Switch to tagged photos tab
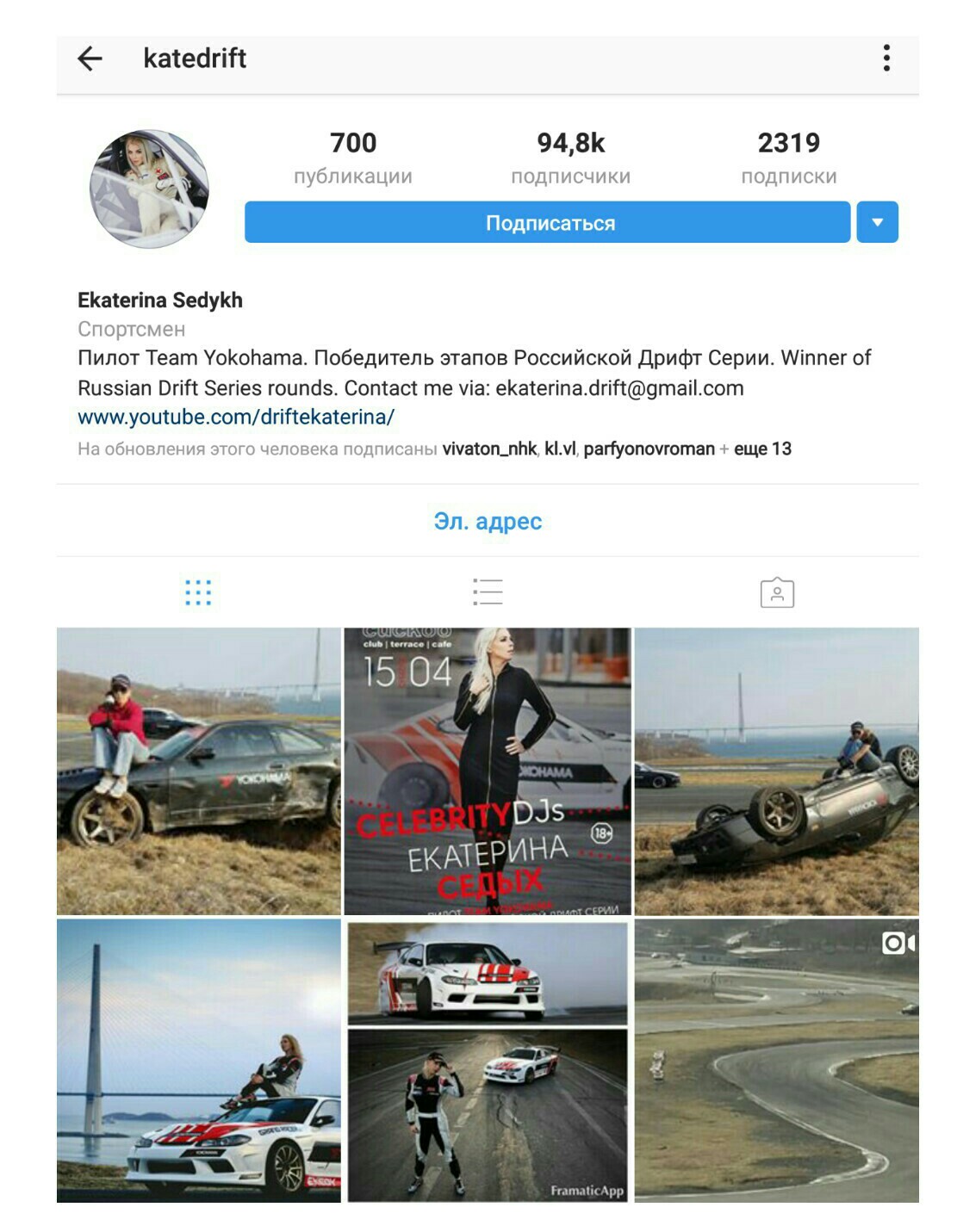Image resolution: width=957 pixels, height=1232 pixels. coord(776,592)
